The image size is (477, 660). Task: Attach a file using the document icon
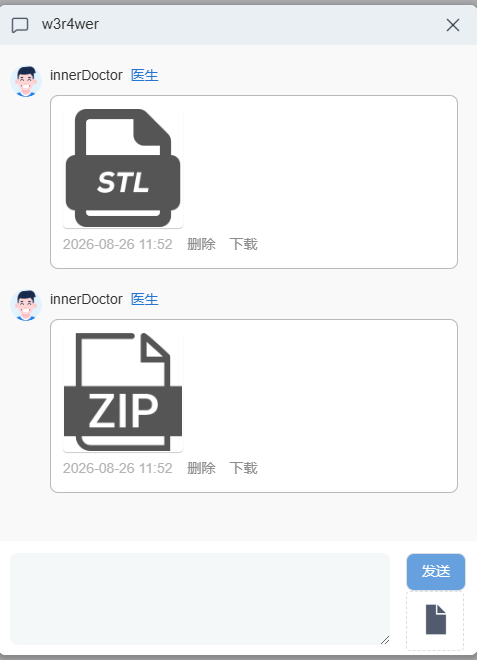coord(435,620)
